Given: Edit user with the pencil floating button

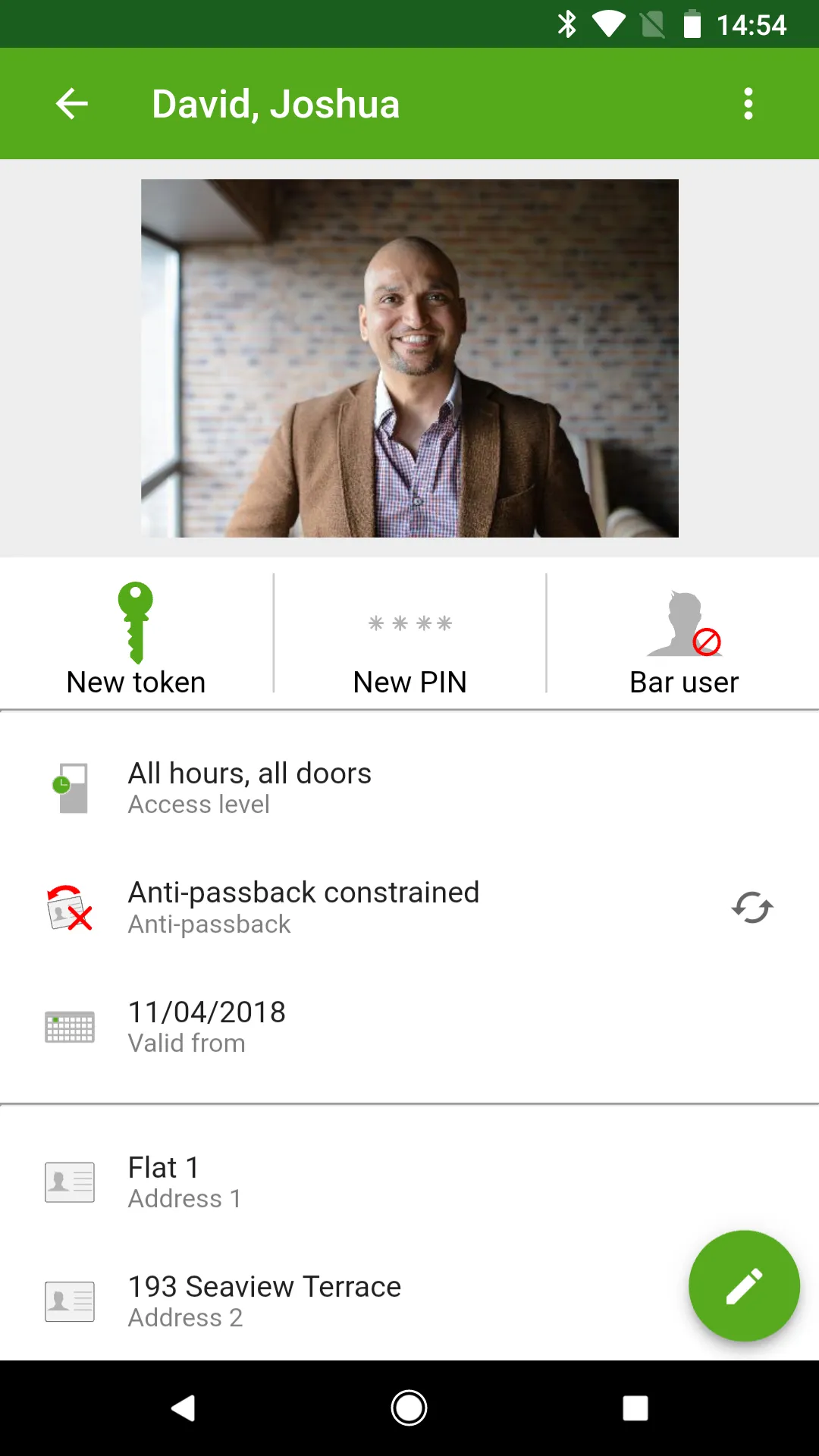Looking at the screenshot, I should [x=744, y=1286].
